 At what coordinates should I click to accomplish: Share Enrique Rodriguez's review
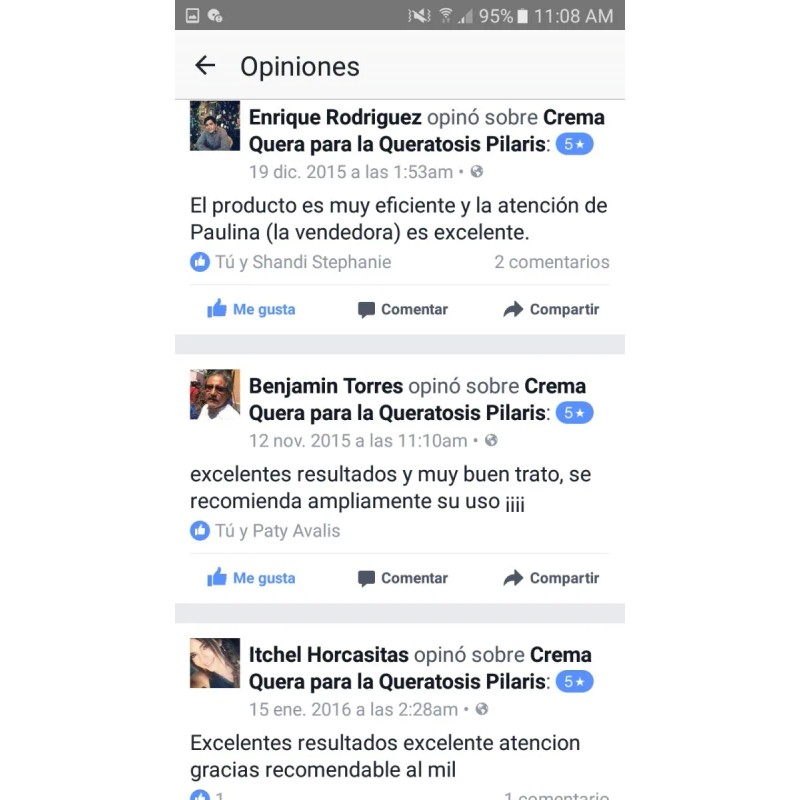pyautogui.click(x=551, y=309)
